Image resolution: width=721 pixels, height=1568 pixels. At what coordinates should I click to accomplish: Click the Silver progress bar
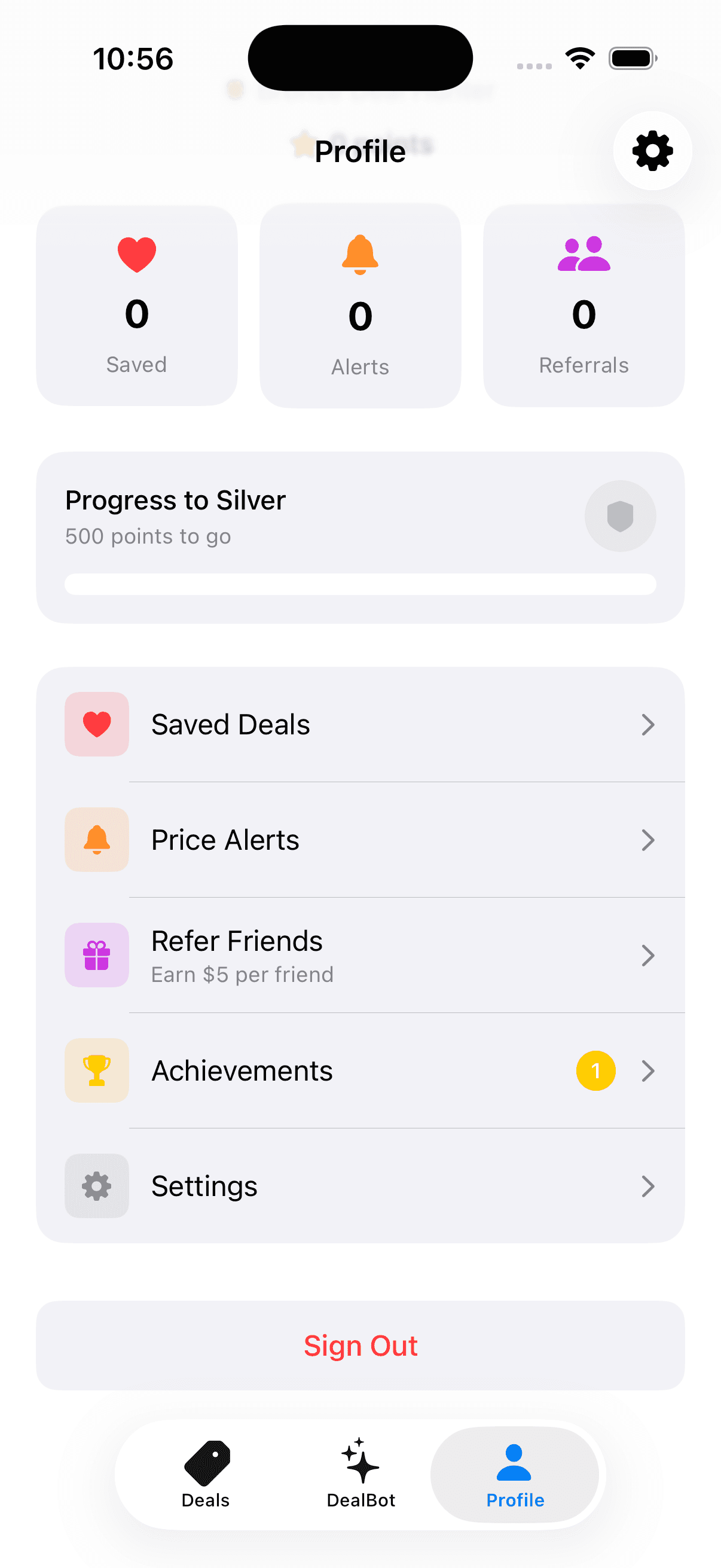click(x=360, y=583)
